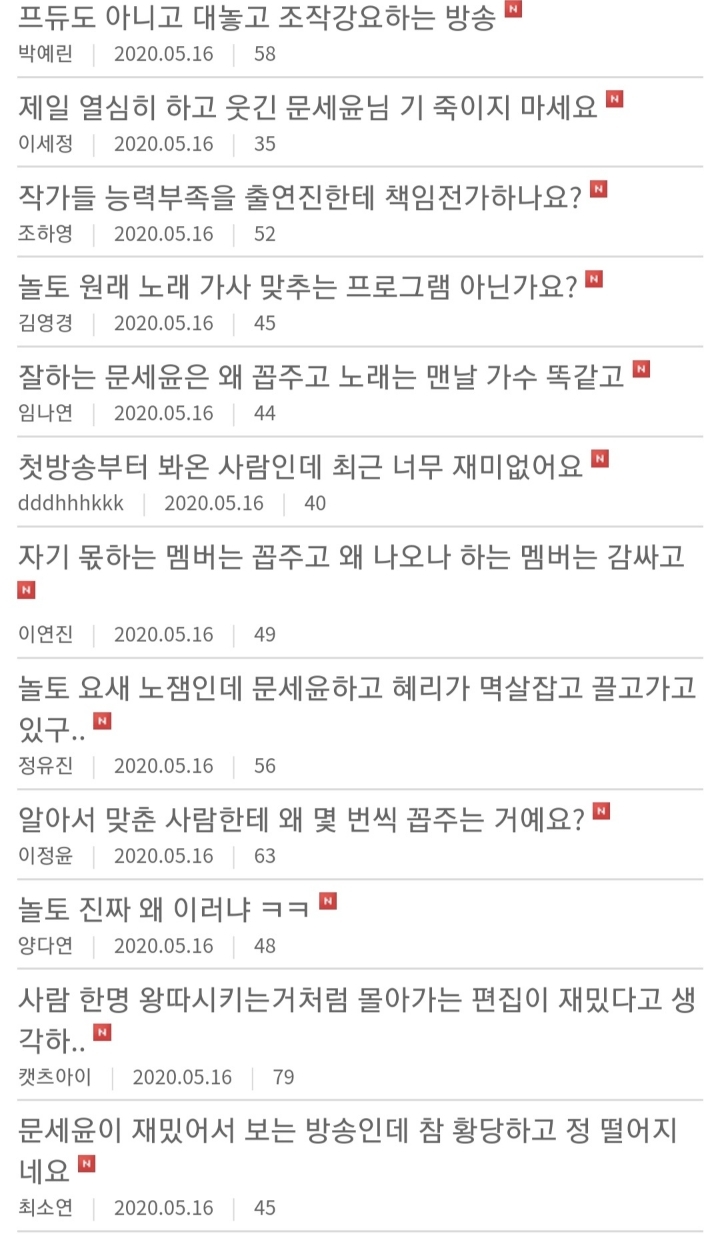The height and width of the screenshot is (1234, 720).
Task: Open 이연진's post '자기 몫하는 멤버는 꼽주고'
Action: tap(351, 556)
